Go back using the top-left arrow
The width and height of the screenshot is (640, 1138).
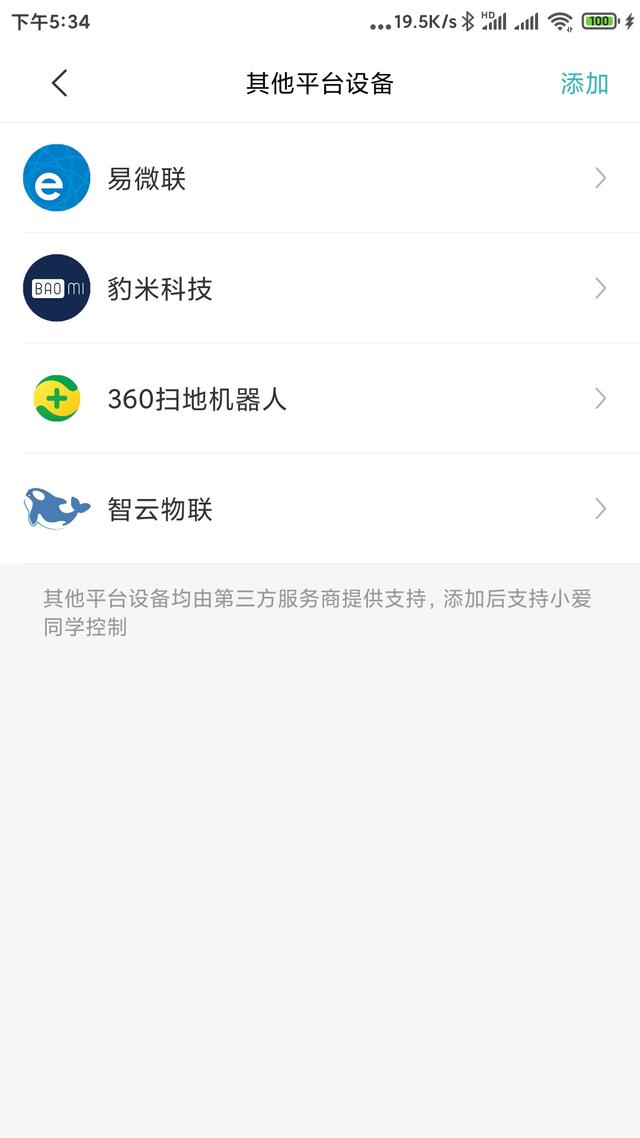click(x=60, y=83)
